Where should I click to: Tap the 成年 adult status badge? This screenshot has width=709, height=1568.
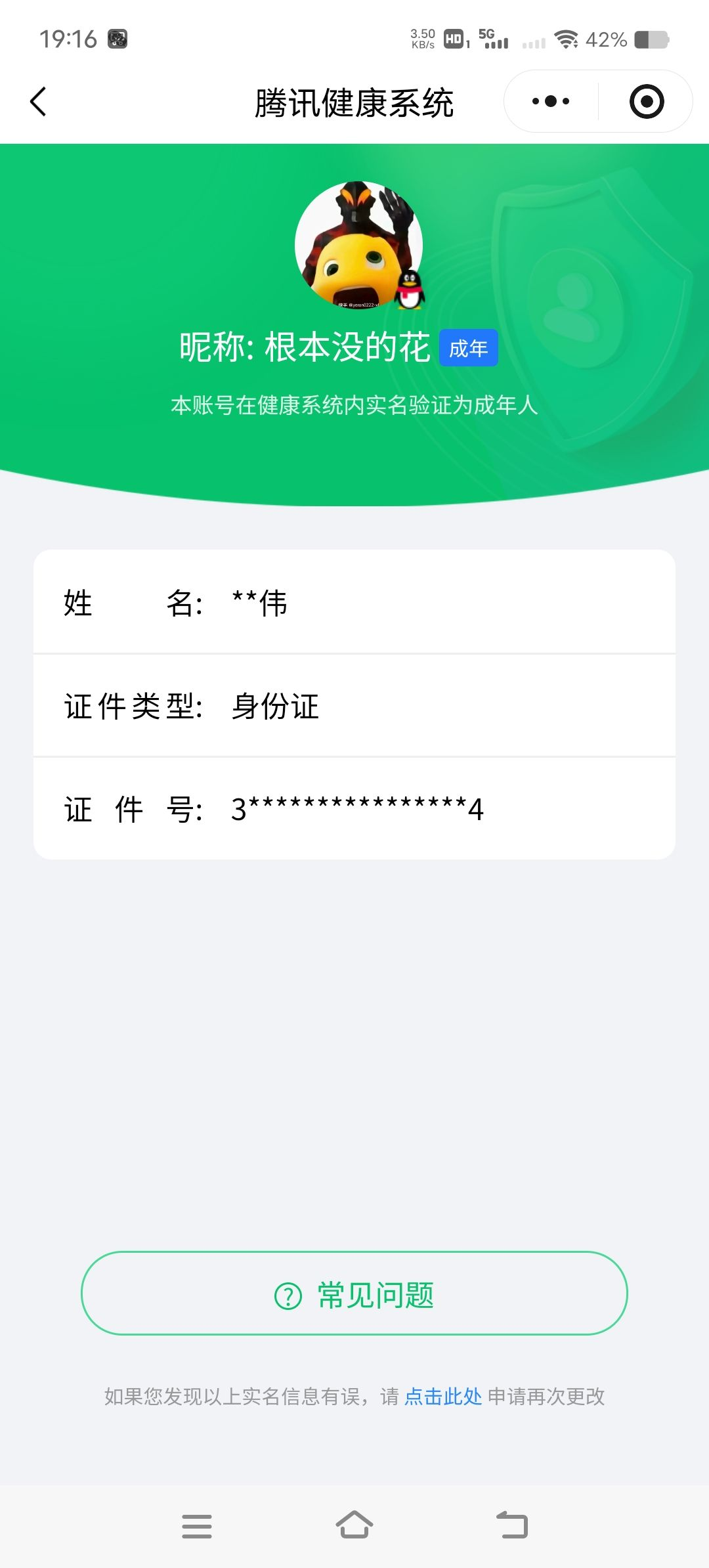[x=468, y=348]
